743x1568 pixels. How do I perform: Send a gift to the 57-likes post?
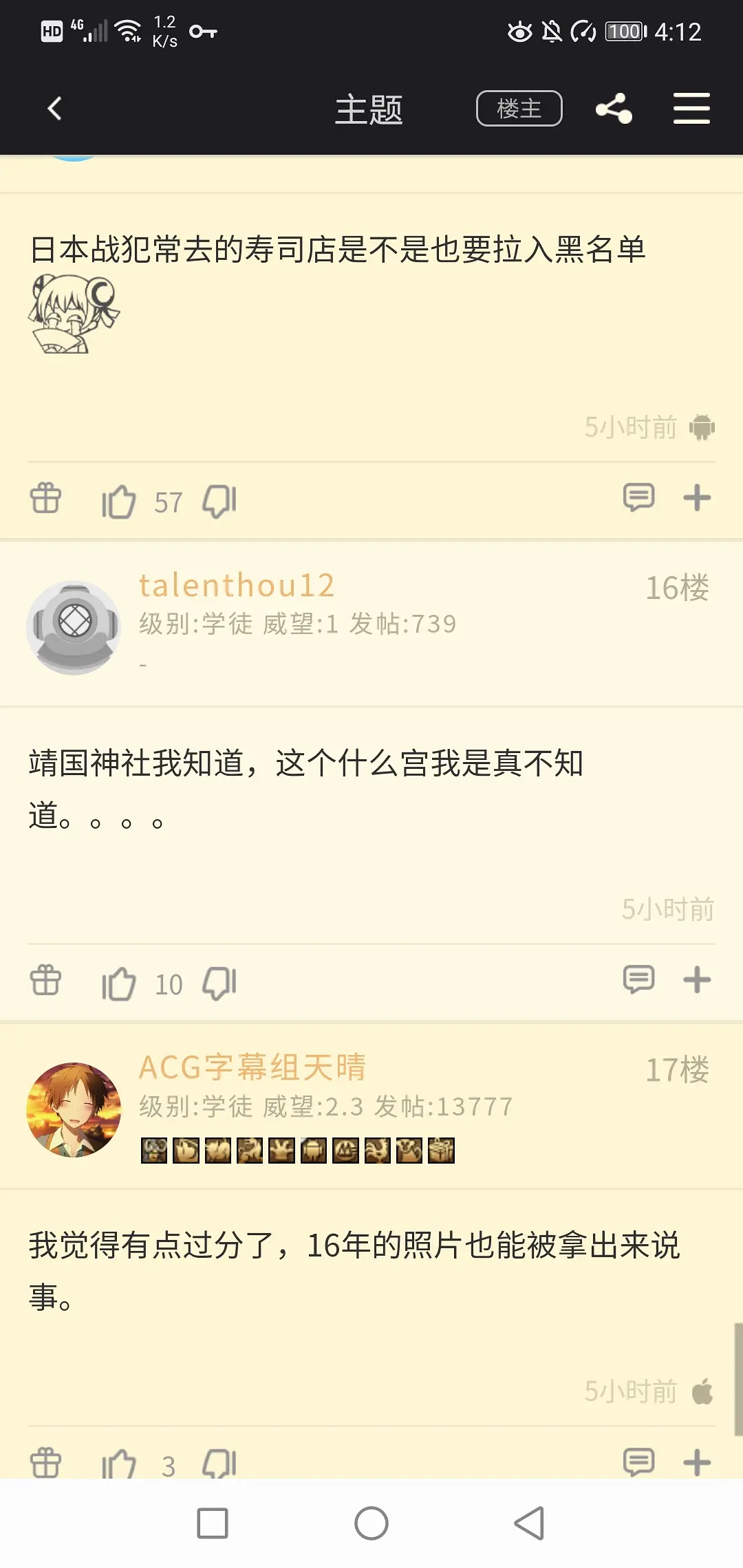(x=46, y=499)
